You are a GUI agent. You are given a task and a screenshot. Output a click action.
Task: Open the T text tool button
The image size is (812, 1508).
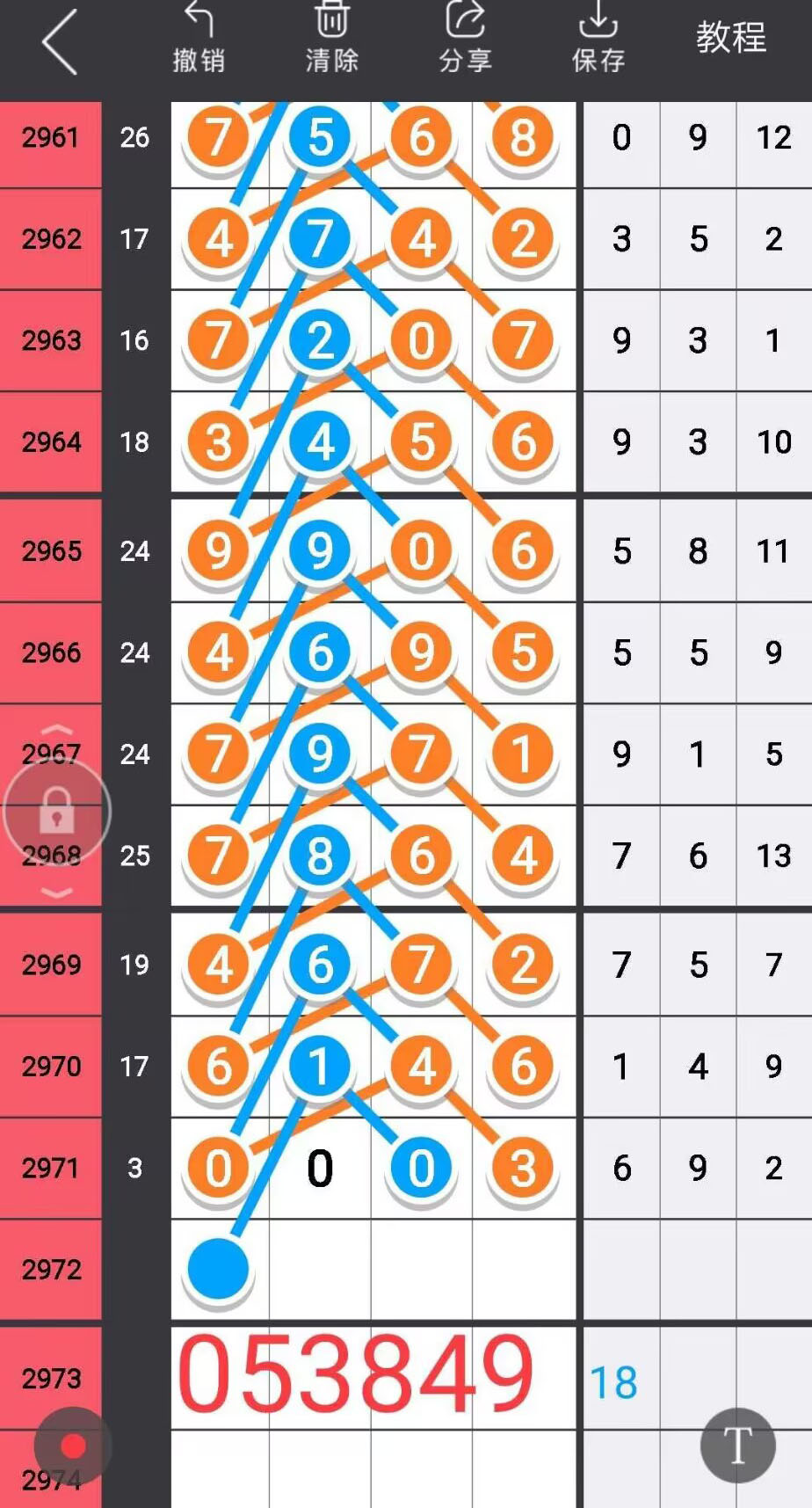tap(738, 1446)
